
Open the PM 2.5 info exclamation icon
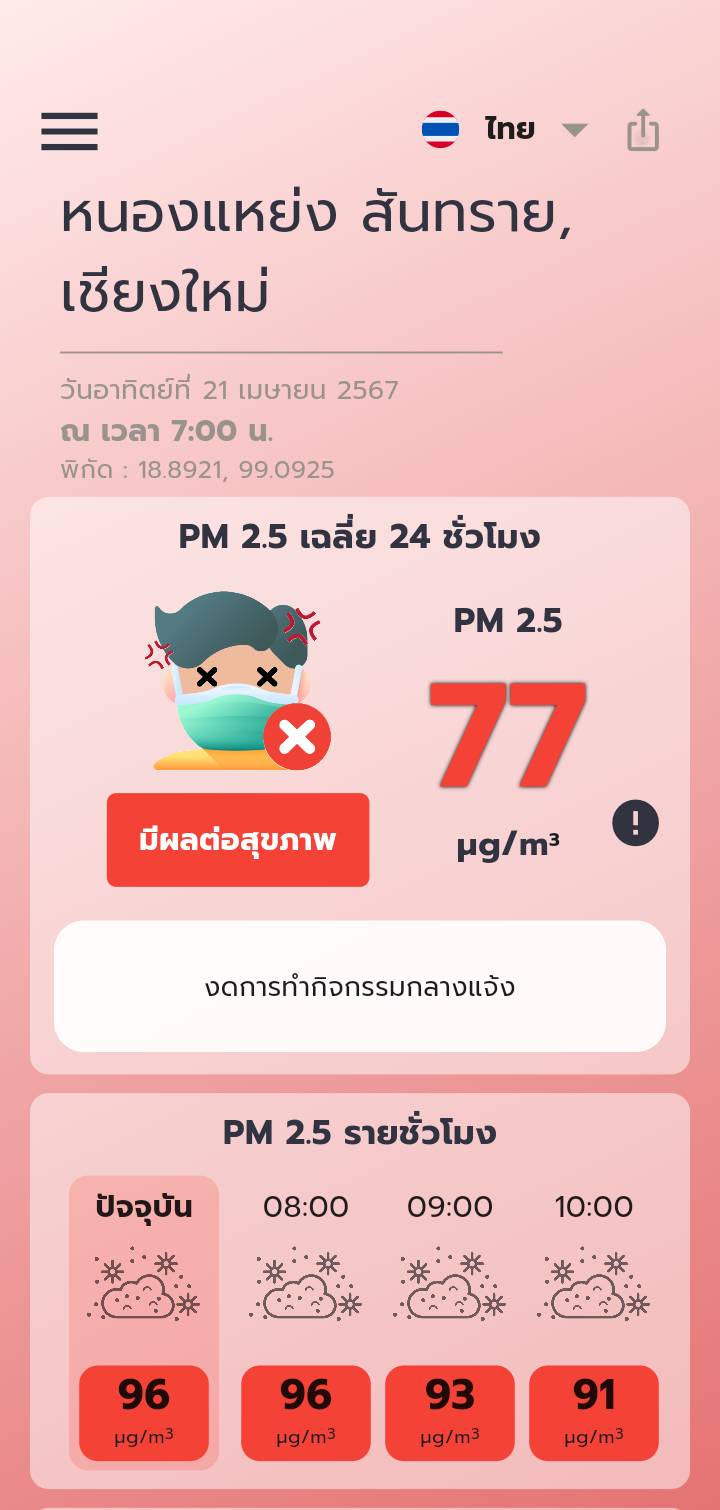635,824
